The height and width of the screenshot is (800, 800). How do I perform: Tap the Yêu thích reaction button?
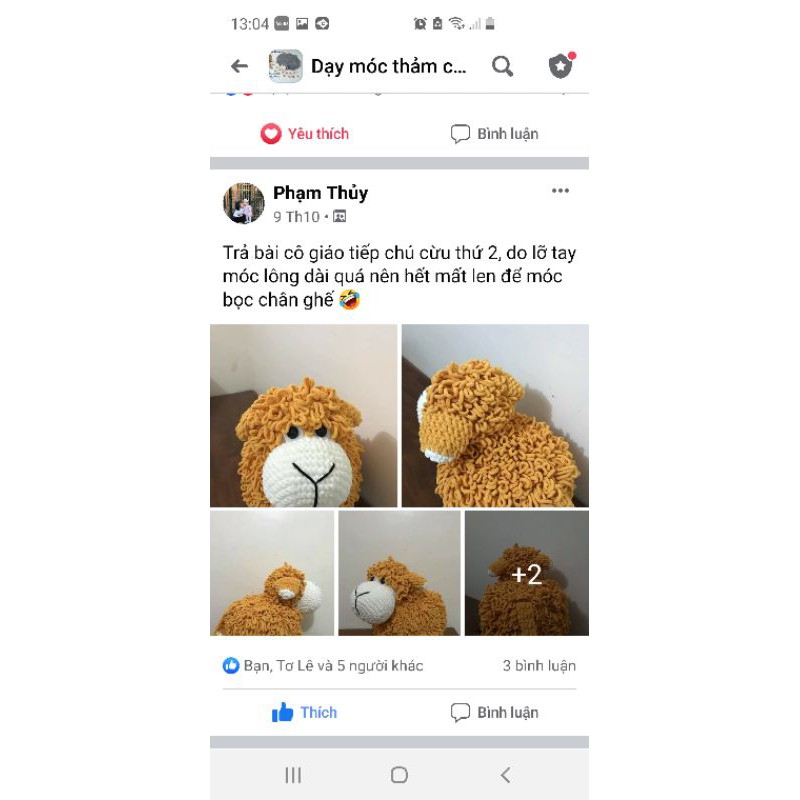tap(305, 134)
